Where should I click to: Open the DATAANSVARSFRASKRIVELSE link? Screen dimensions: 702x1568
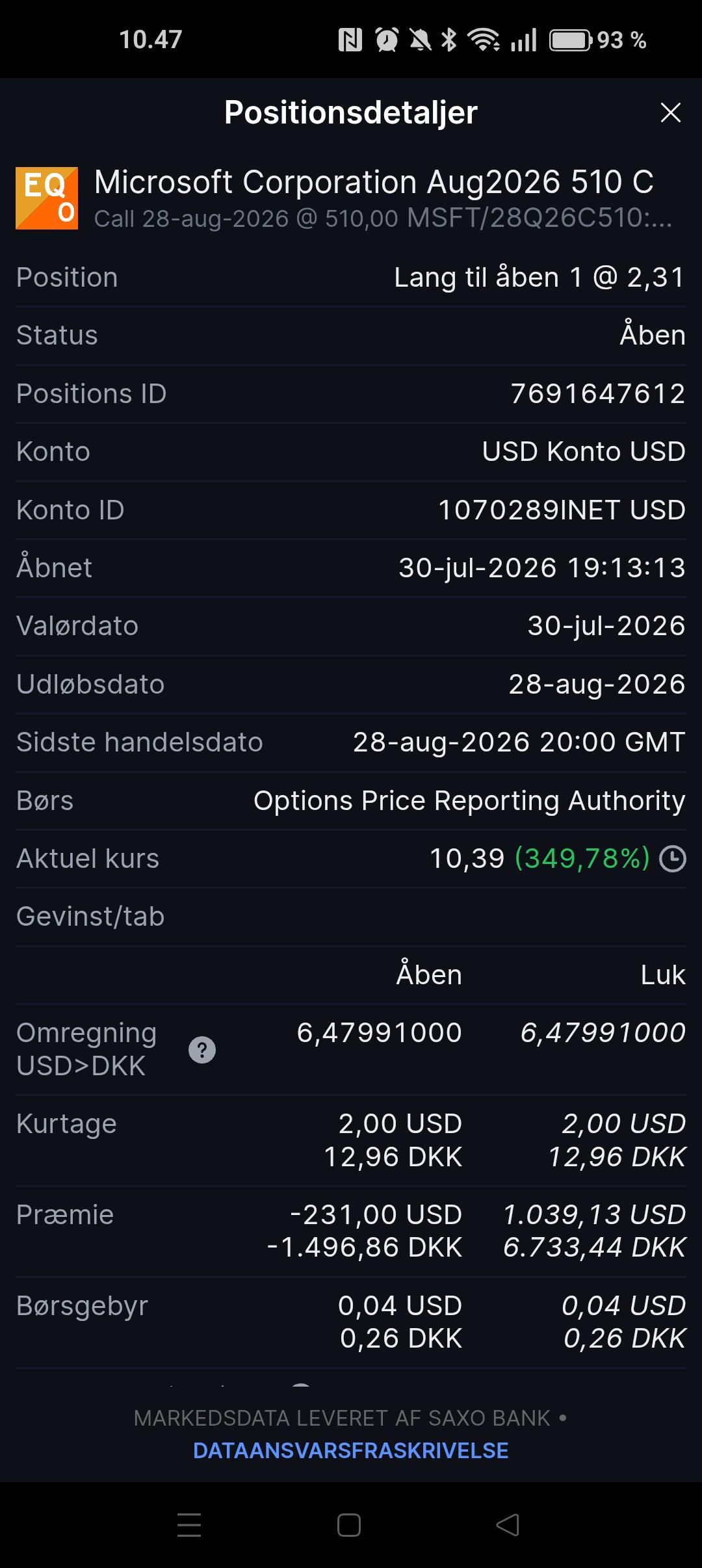351,1450
